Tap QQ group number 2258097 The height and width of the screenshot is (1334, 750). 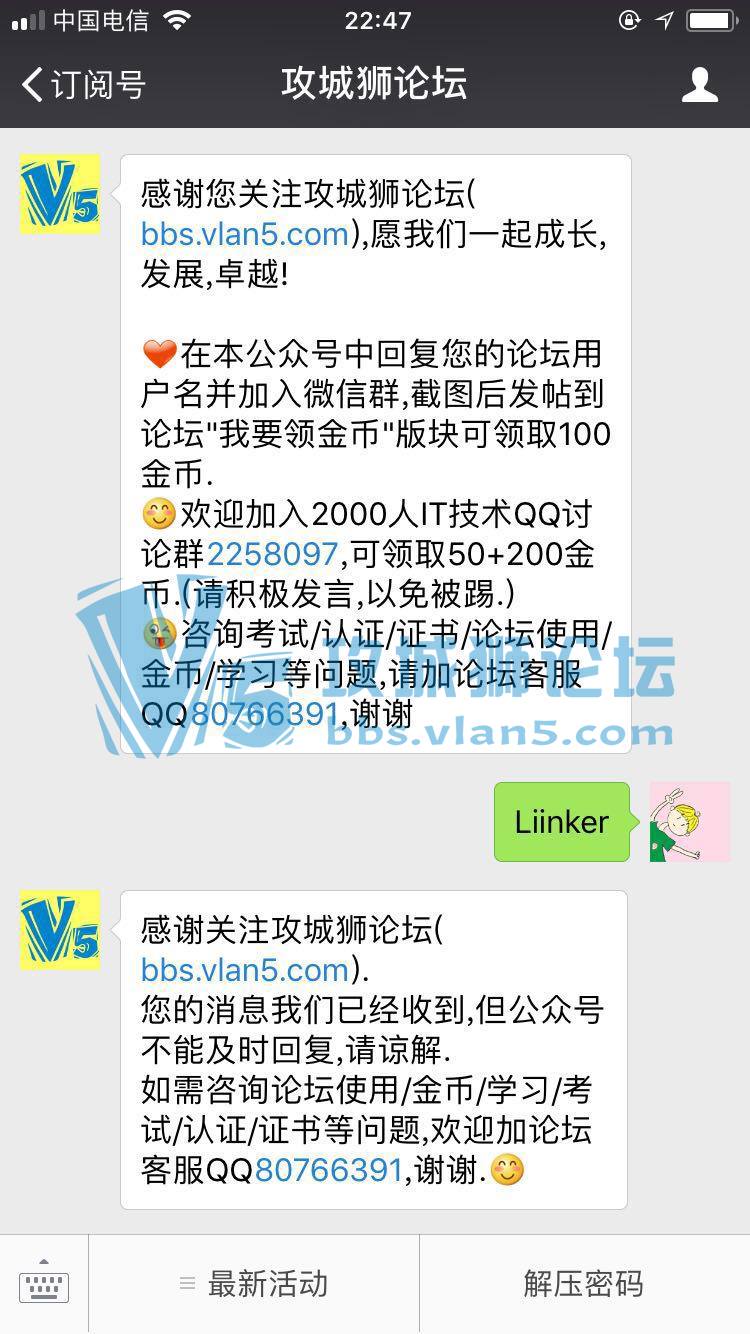272,554
